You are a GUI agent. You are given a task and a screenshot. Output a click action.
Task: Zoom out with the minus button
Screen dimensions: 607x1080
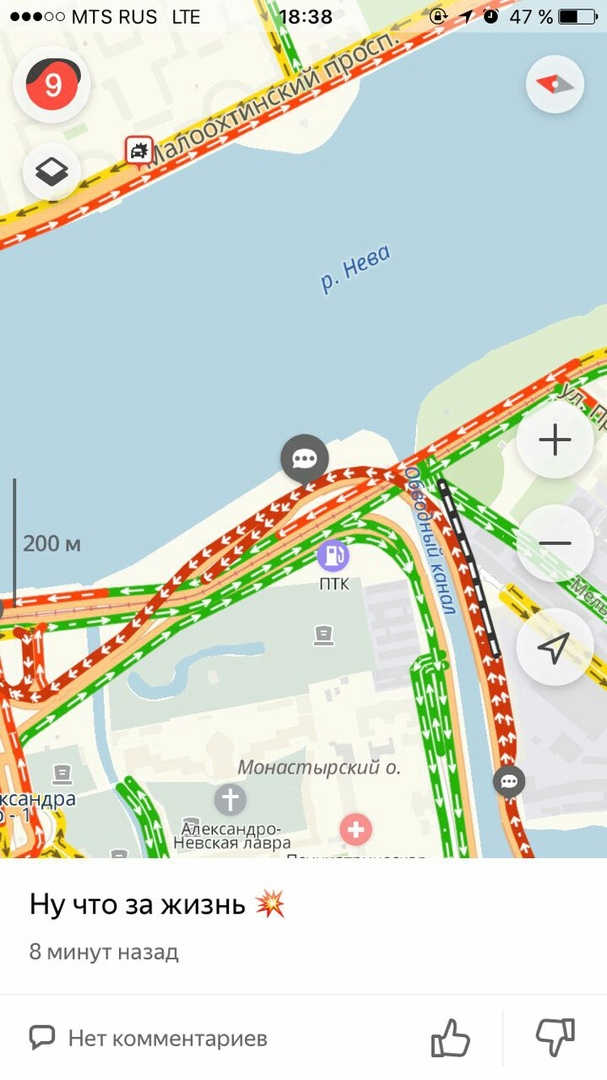pos(555,543)
